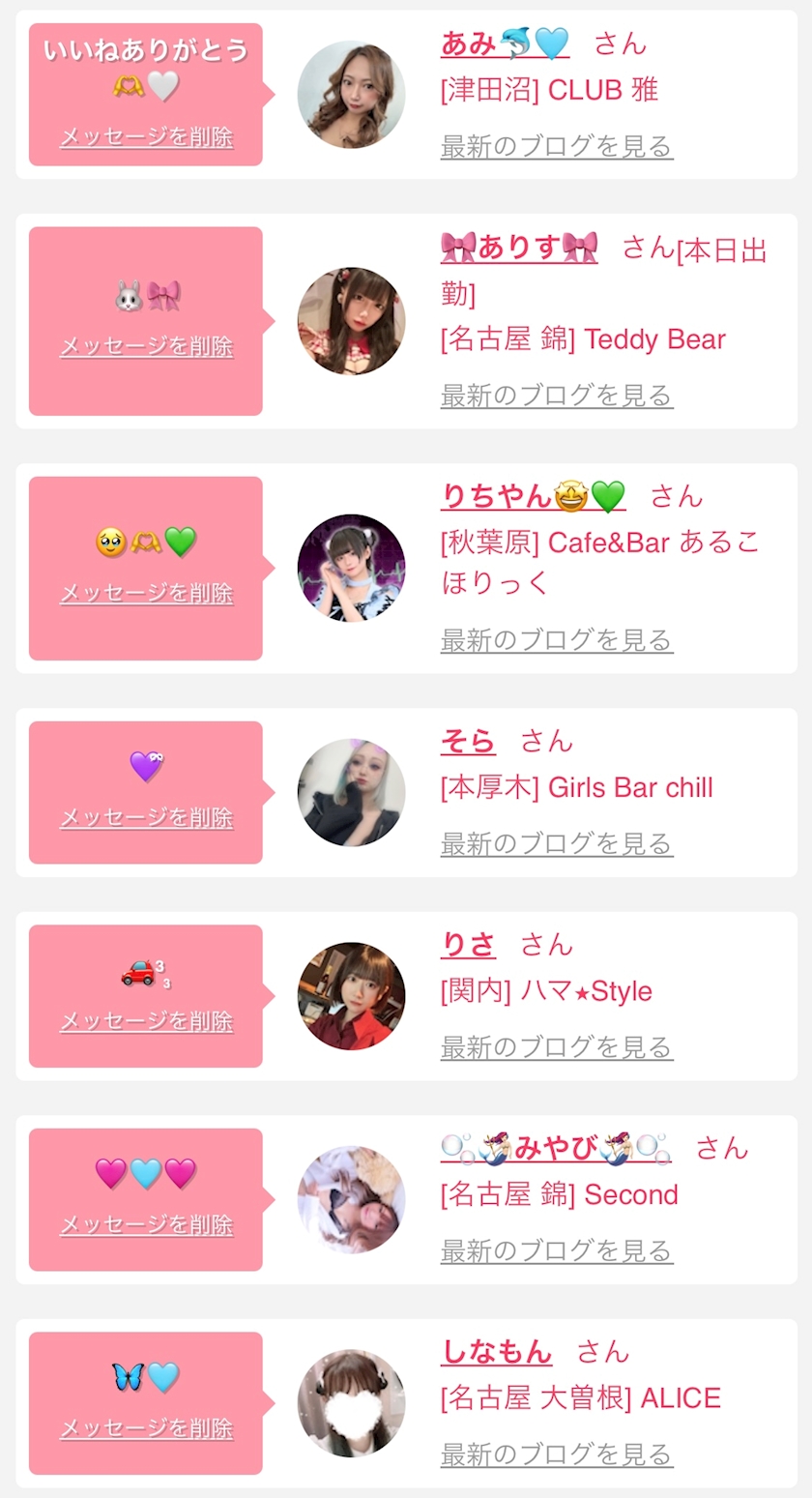The height and width of the screenshot is (1498, 812).
Task: Open しなもん's profile name link
Action: [x=496, y=1351]
